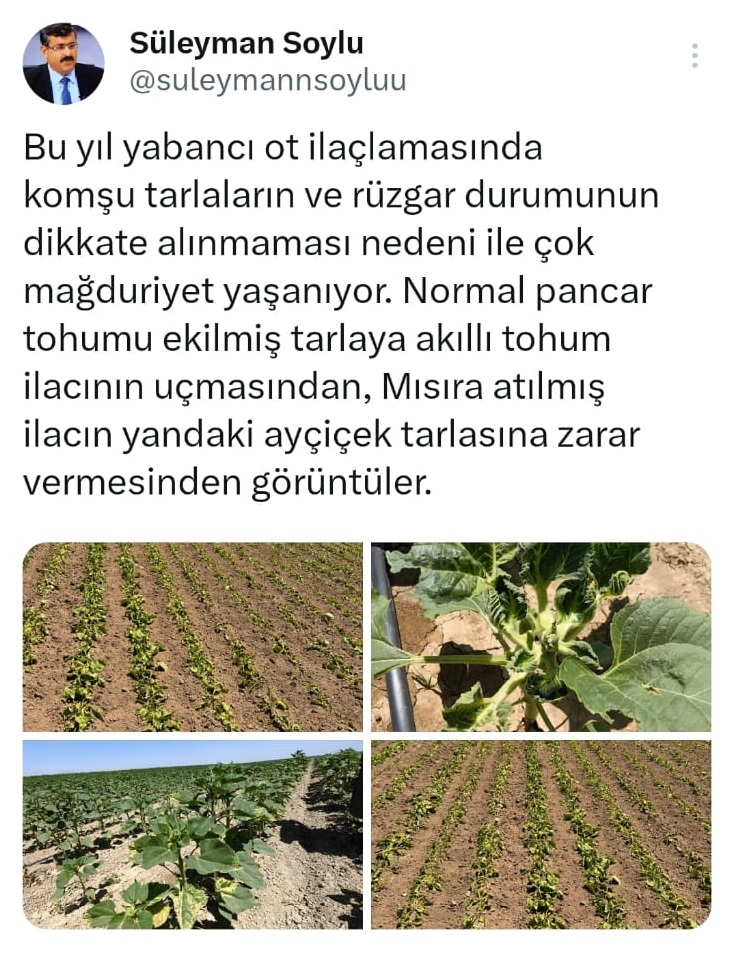Image resolution: width=736 pixels, height=955 pixels.
Task: View the top-left photo of the field rows
Action: pyautogui.click(x=193, y=637)
